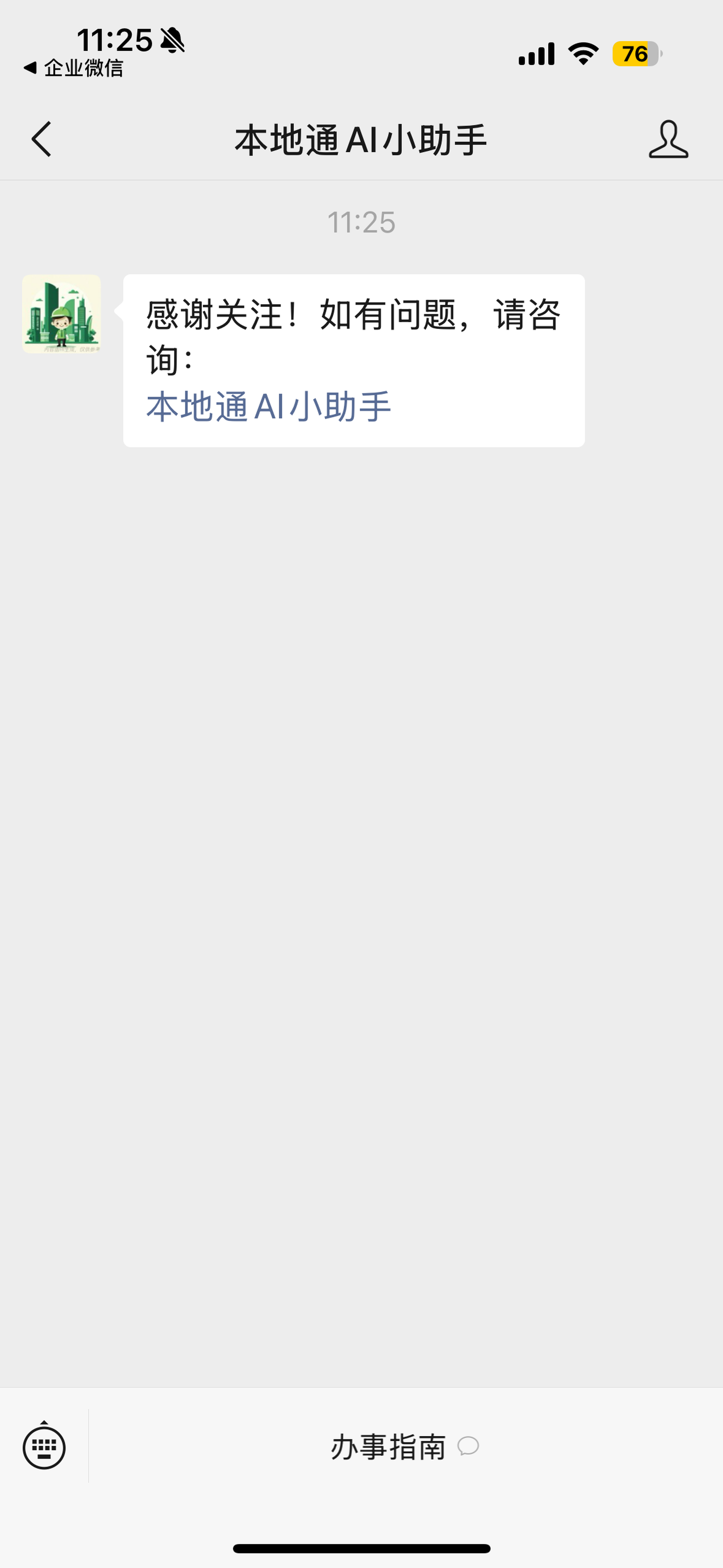Image resolution: width=723 pixels, height=1568 pixels.
Task: Switch to keyboard input mode
Action: tap(44, 1446)
